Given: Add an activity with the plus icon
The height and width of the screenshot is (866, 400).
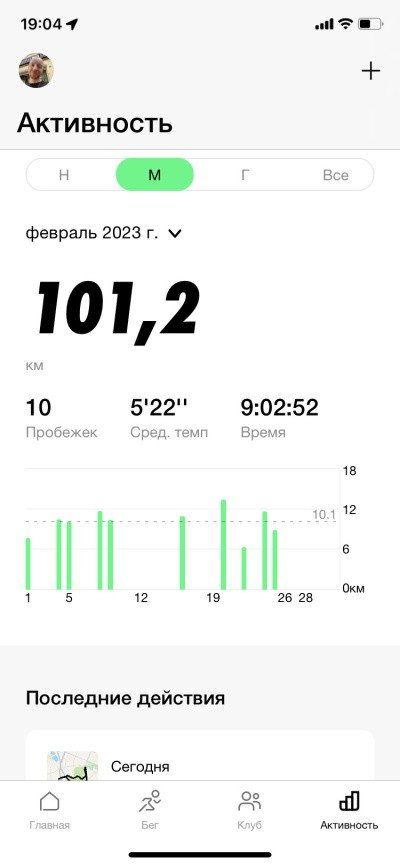Looking at the screenshot, I should point(371,71).
